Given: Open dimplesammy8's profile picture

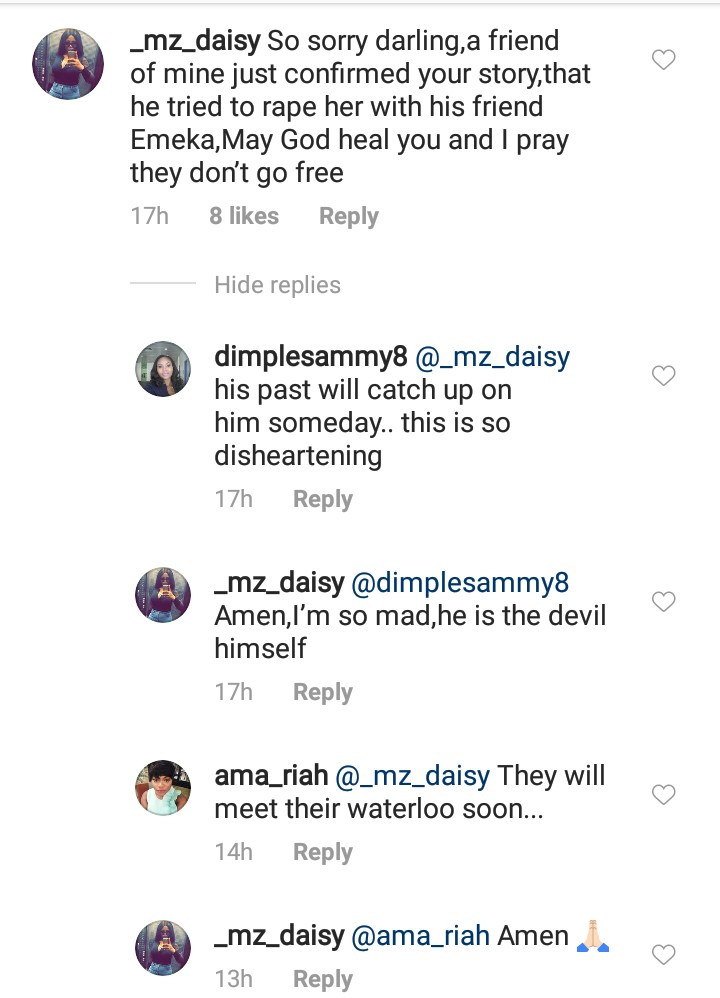Looking at the screenshot, I should (x=162, y=369).
